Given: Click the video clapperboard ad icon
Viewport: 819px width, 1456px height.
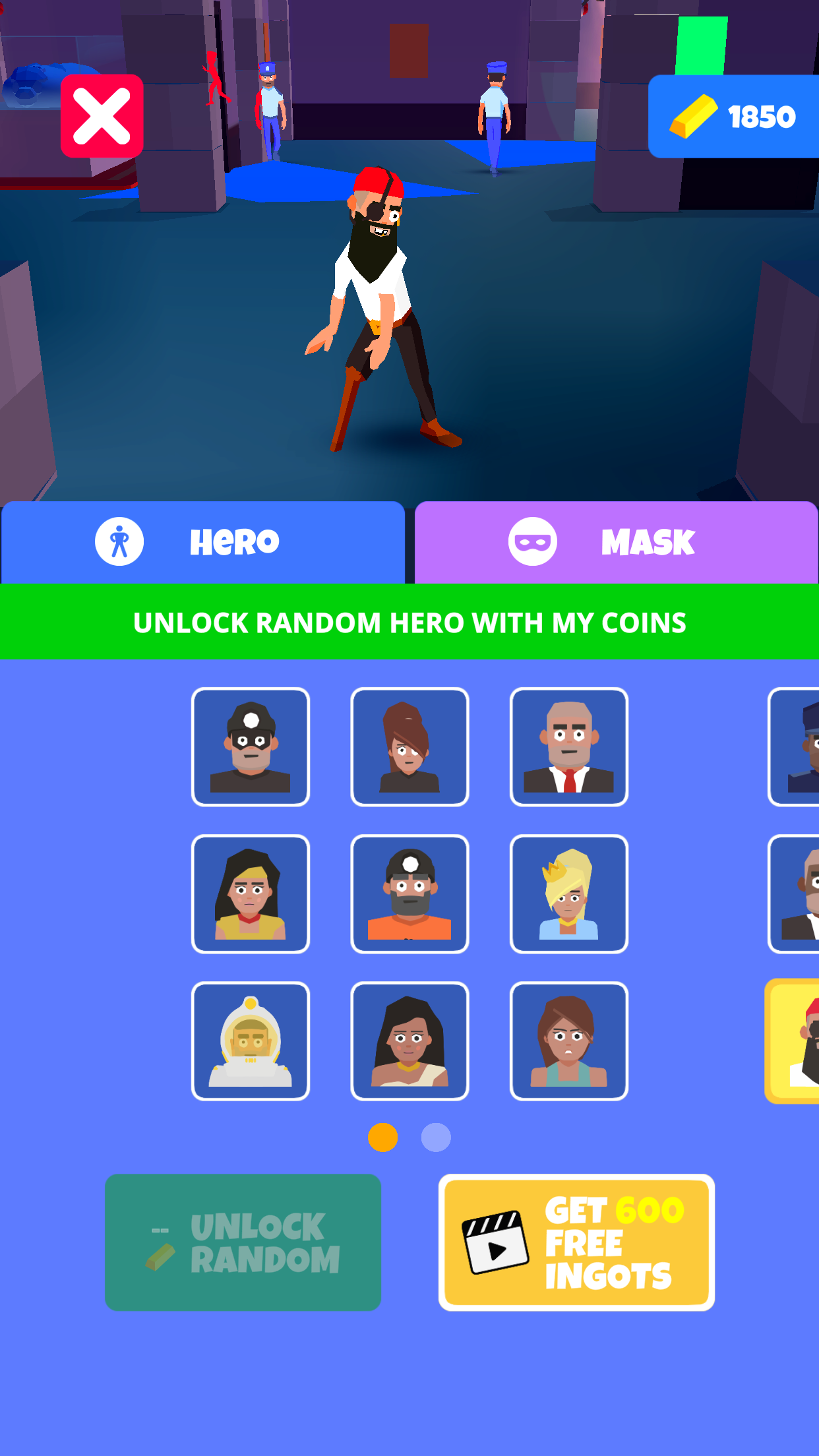Looking at the screenshot, I should pos(496,1242).
